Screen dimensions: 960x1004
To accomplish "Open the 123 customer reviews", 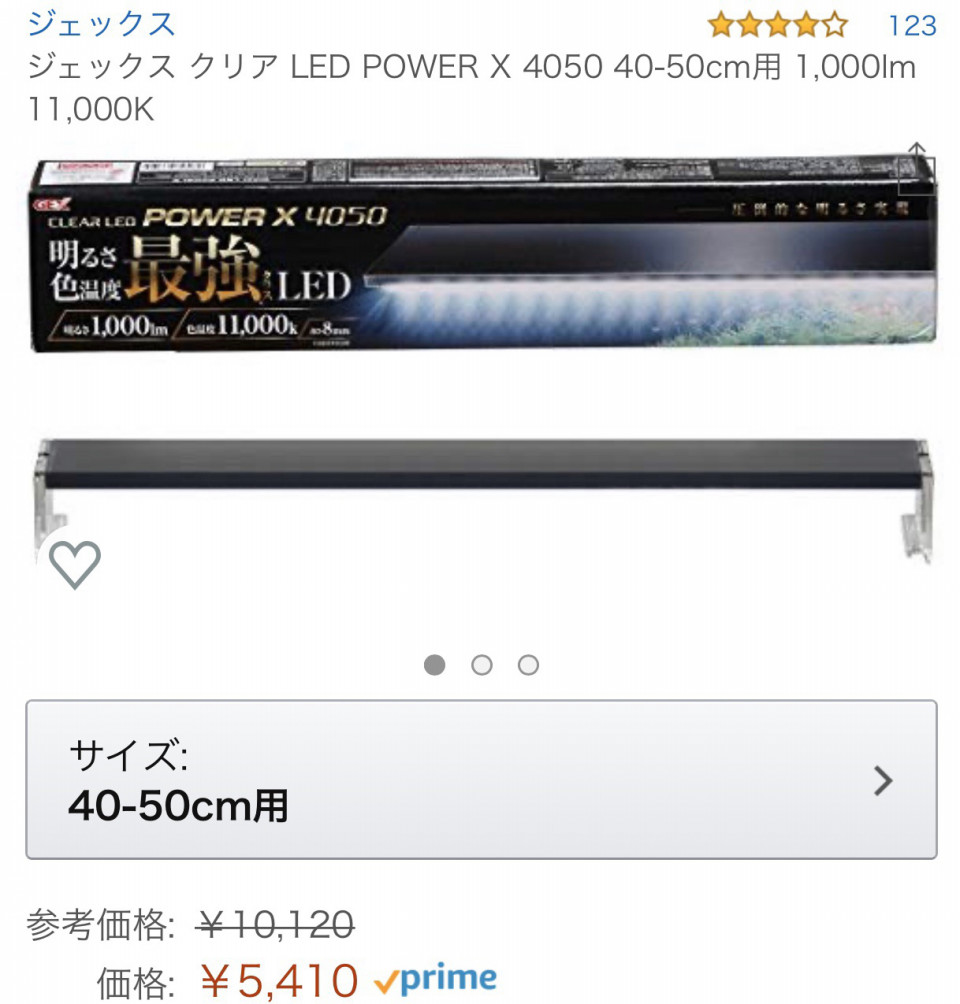I will click(912, 25).
